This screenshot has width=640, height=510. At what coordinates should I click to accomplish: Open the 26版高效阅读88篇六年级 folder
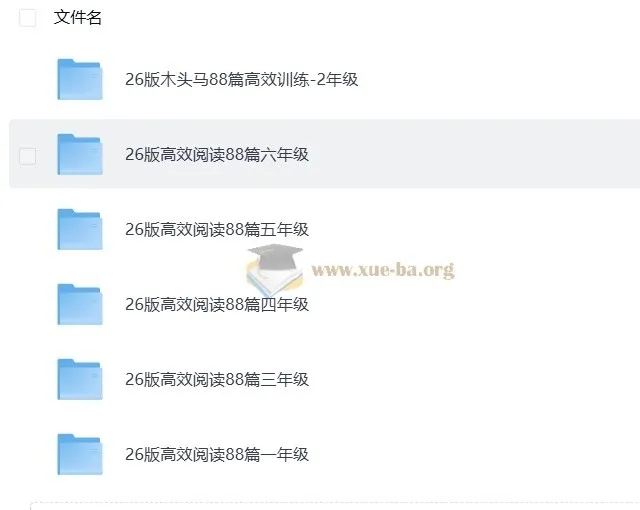click(216, 155)
